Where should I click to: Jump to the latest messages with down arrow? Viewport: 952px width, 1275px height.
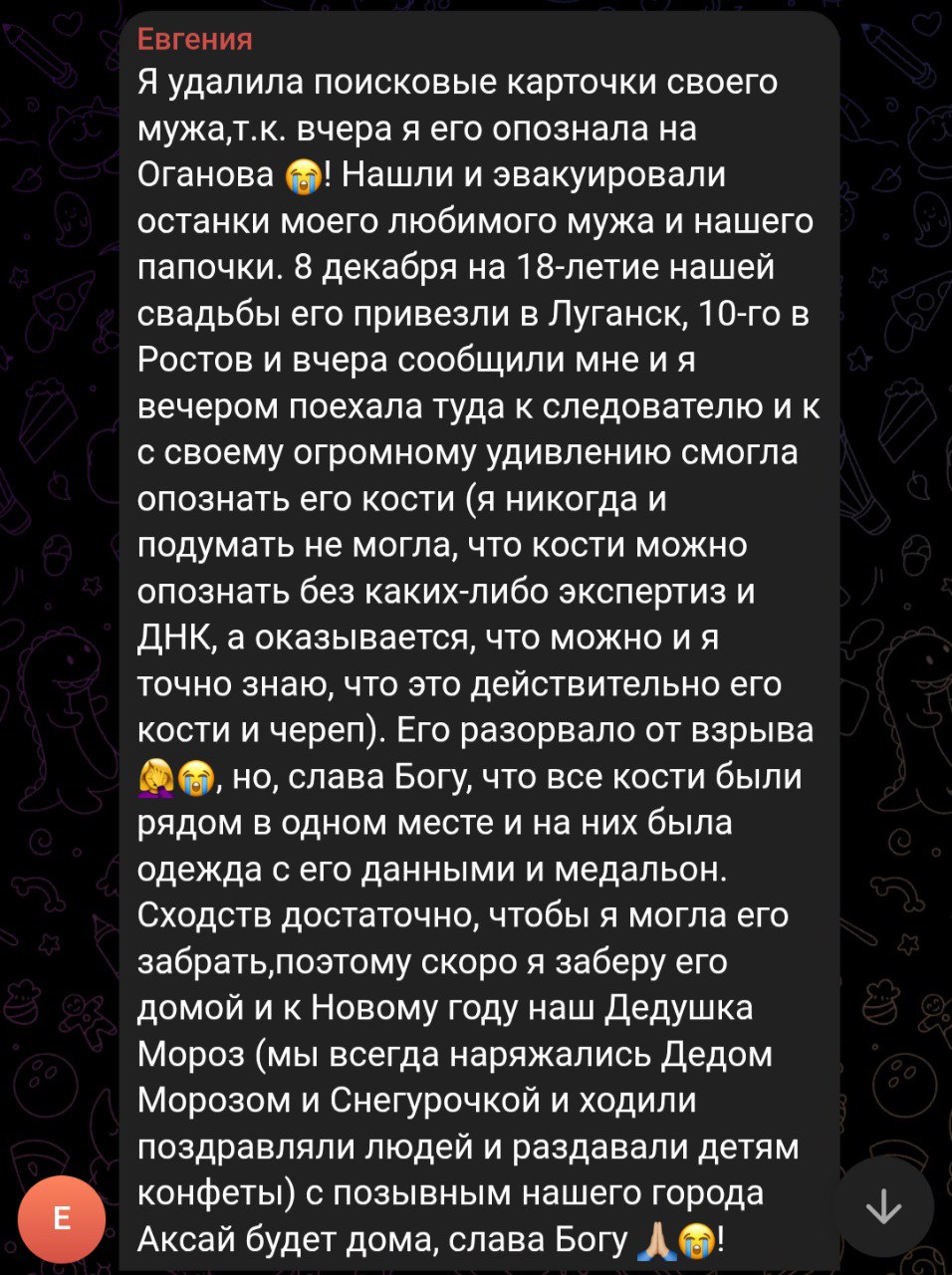[x=882, y=1208]
